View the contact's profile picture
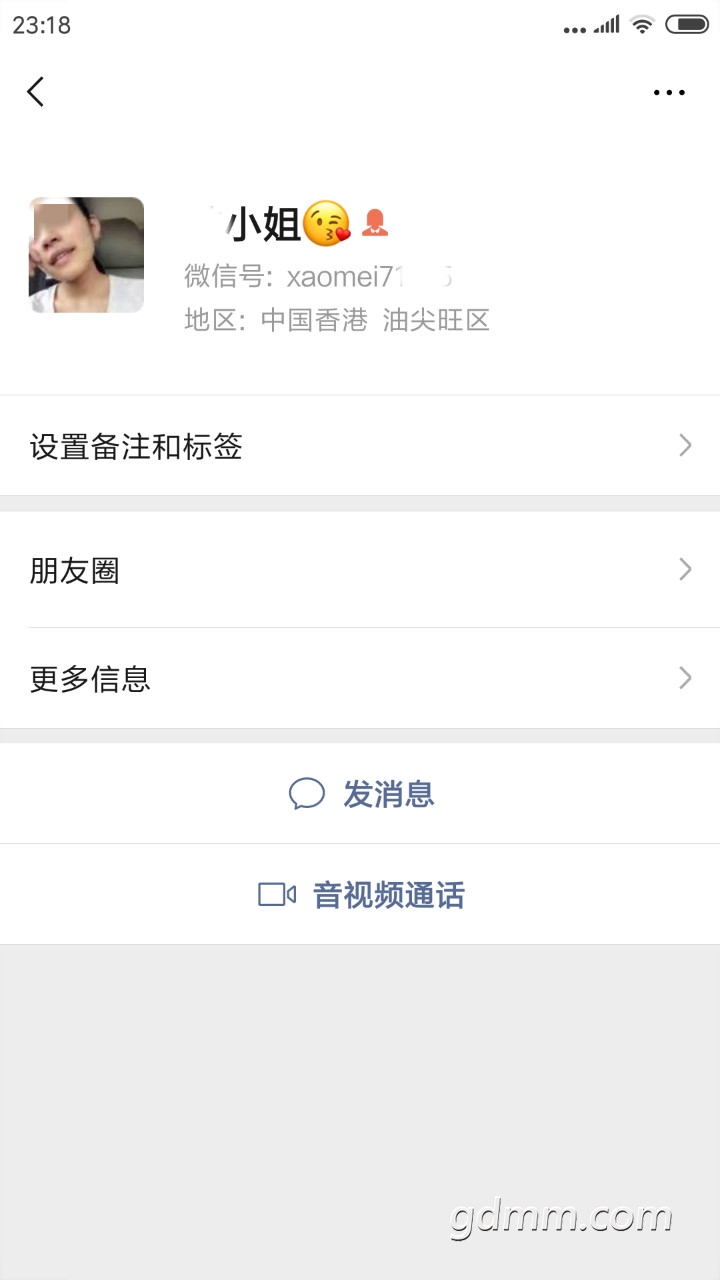720x1280 pixels. [86, 255]
